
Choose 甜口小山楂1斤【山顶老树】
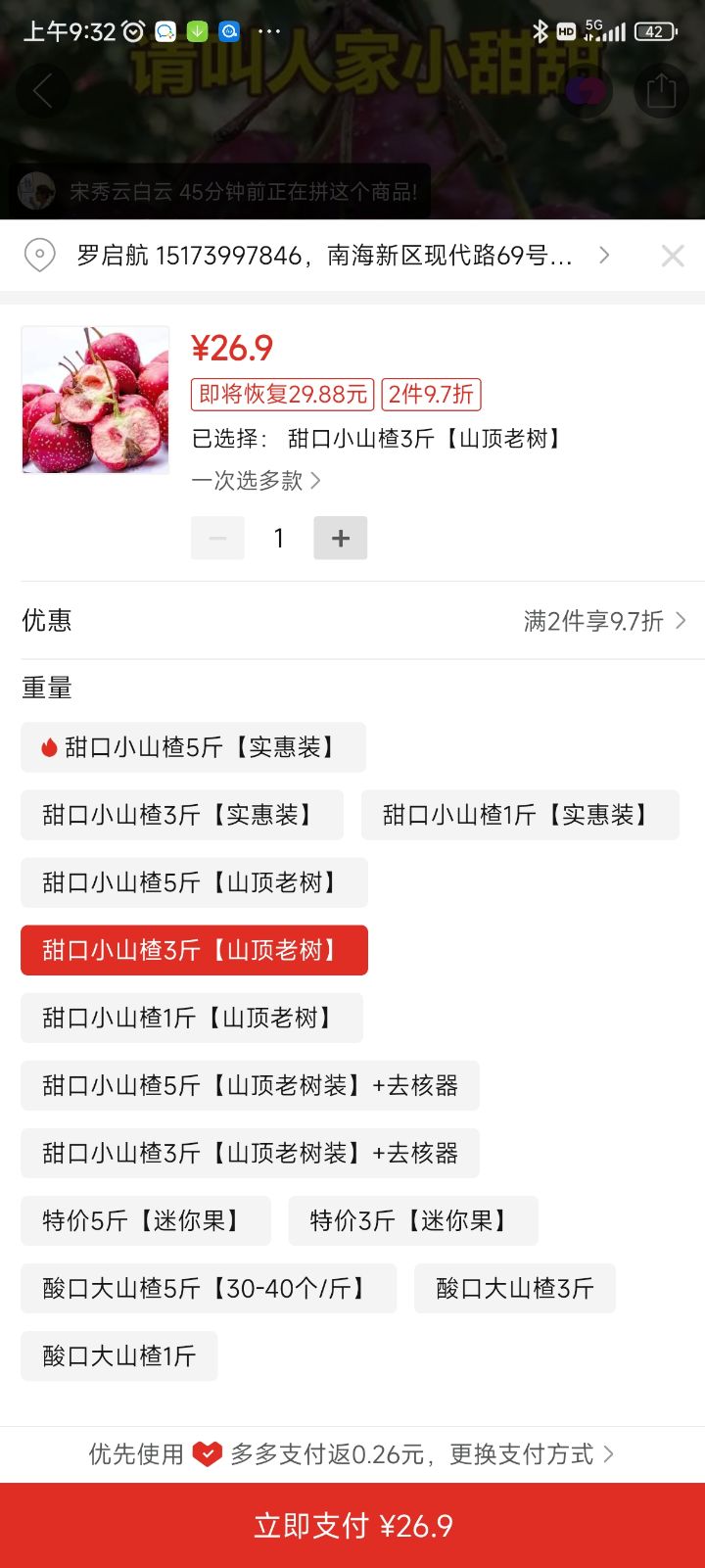click(x=192, y=1018)
